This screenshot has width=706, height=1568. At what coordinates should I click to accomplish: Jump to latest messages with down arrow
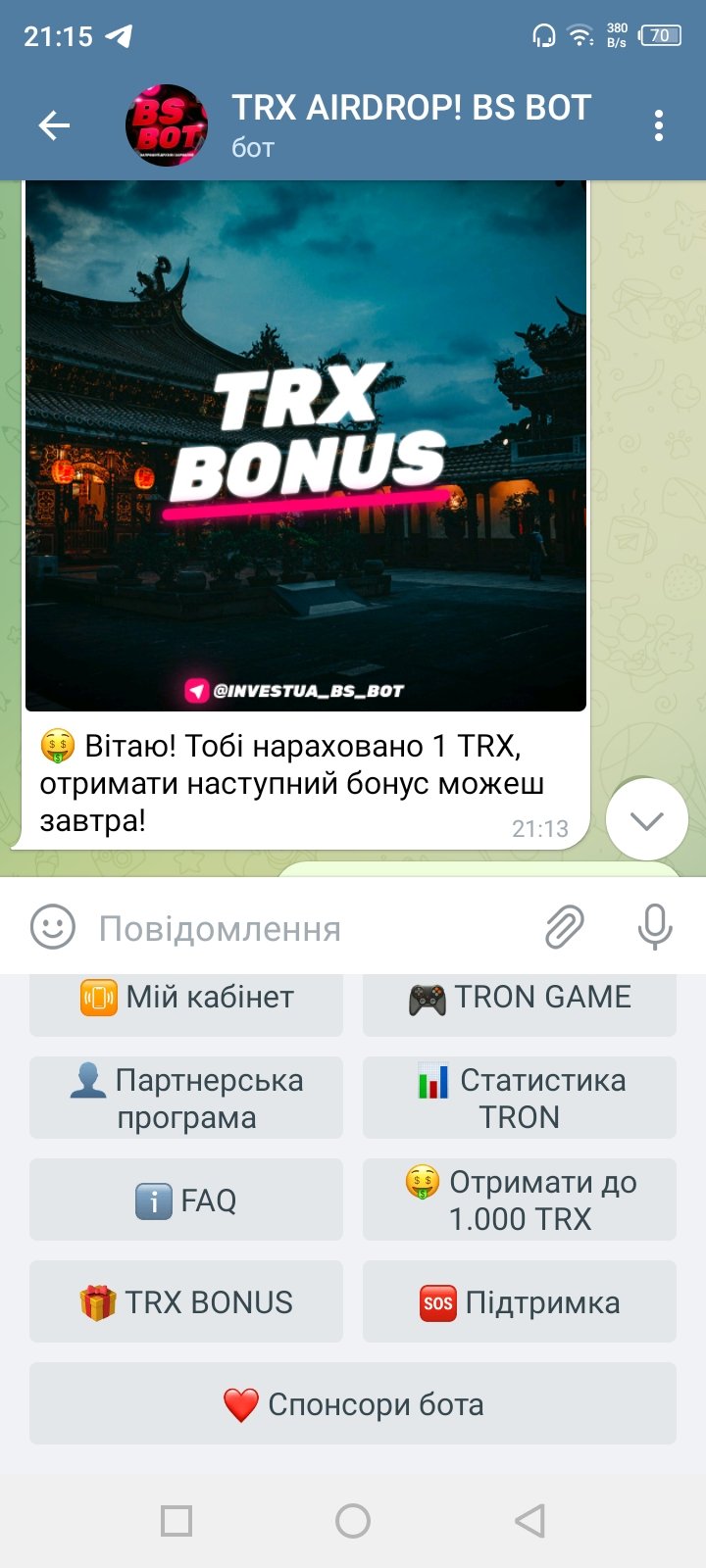pyautogui.click(x=647, y=820)
